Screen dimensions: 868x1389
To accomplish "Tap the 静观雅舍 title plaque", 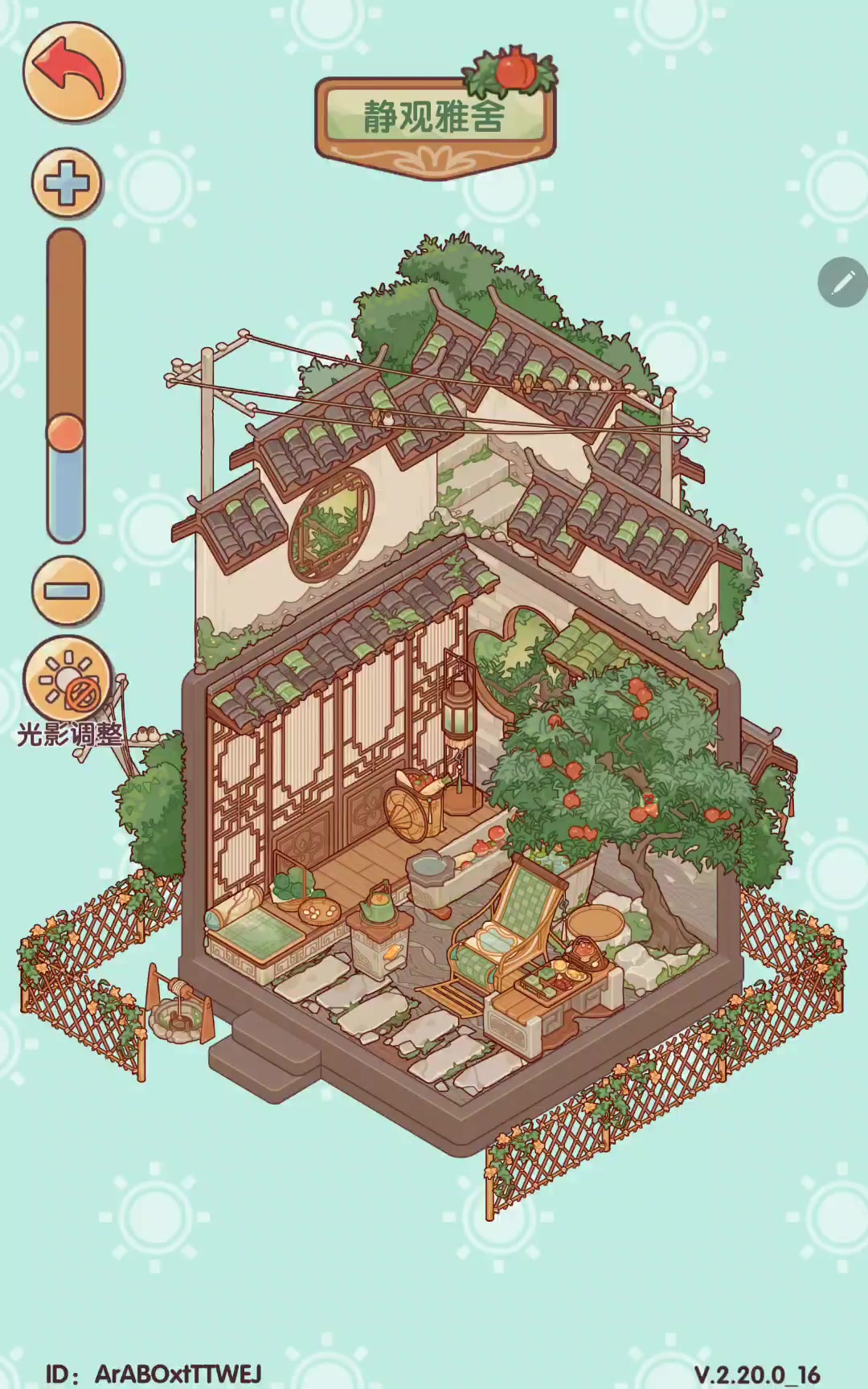I will [x=435, y=120].
